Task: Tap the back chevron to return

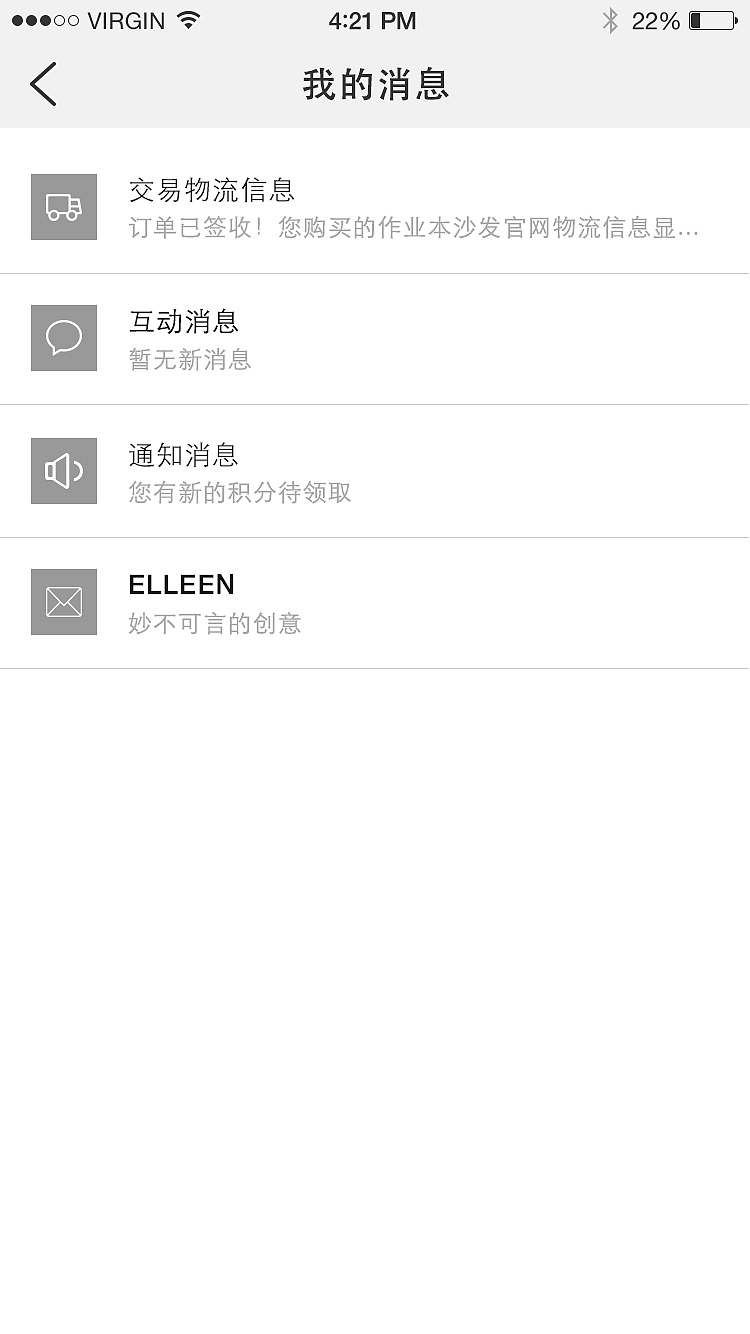Action: click(42, 84)
